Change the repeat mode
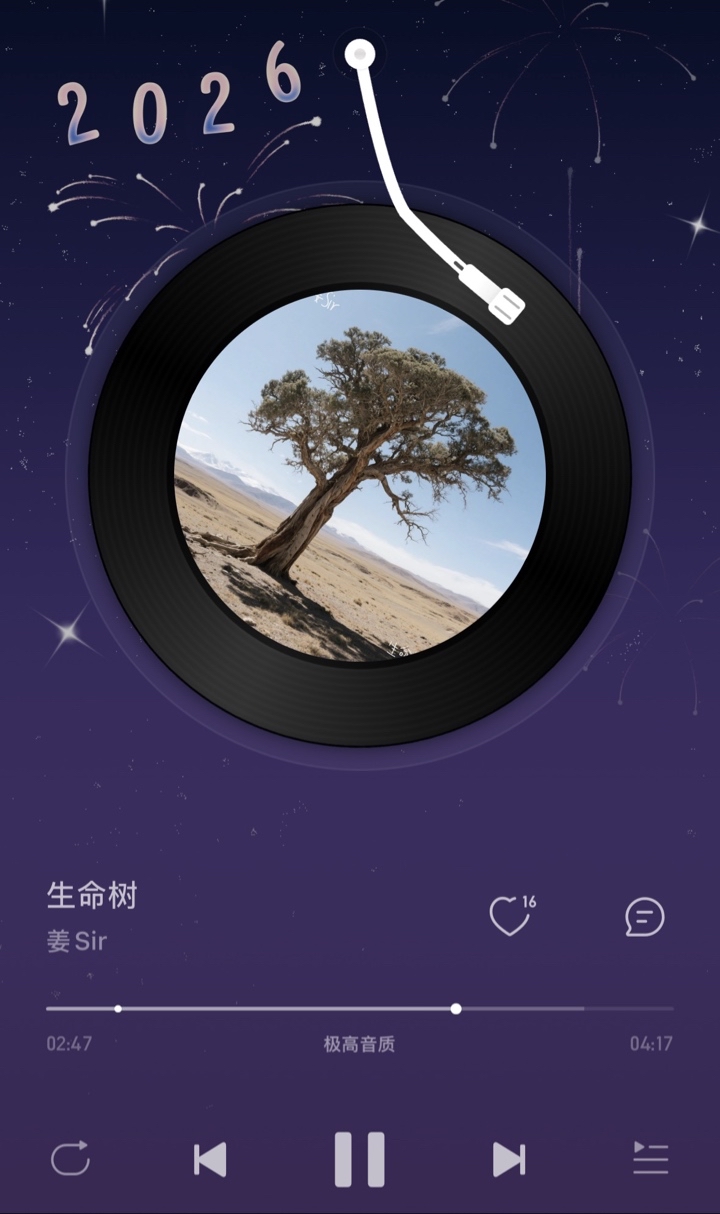This screenshot has width=720, height=1214. [70, 1160]
